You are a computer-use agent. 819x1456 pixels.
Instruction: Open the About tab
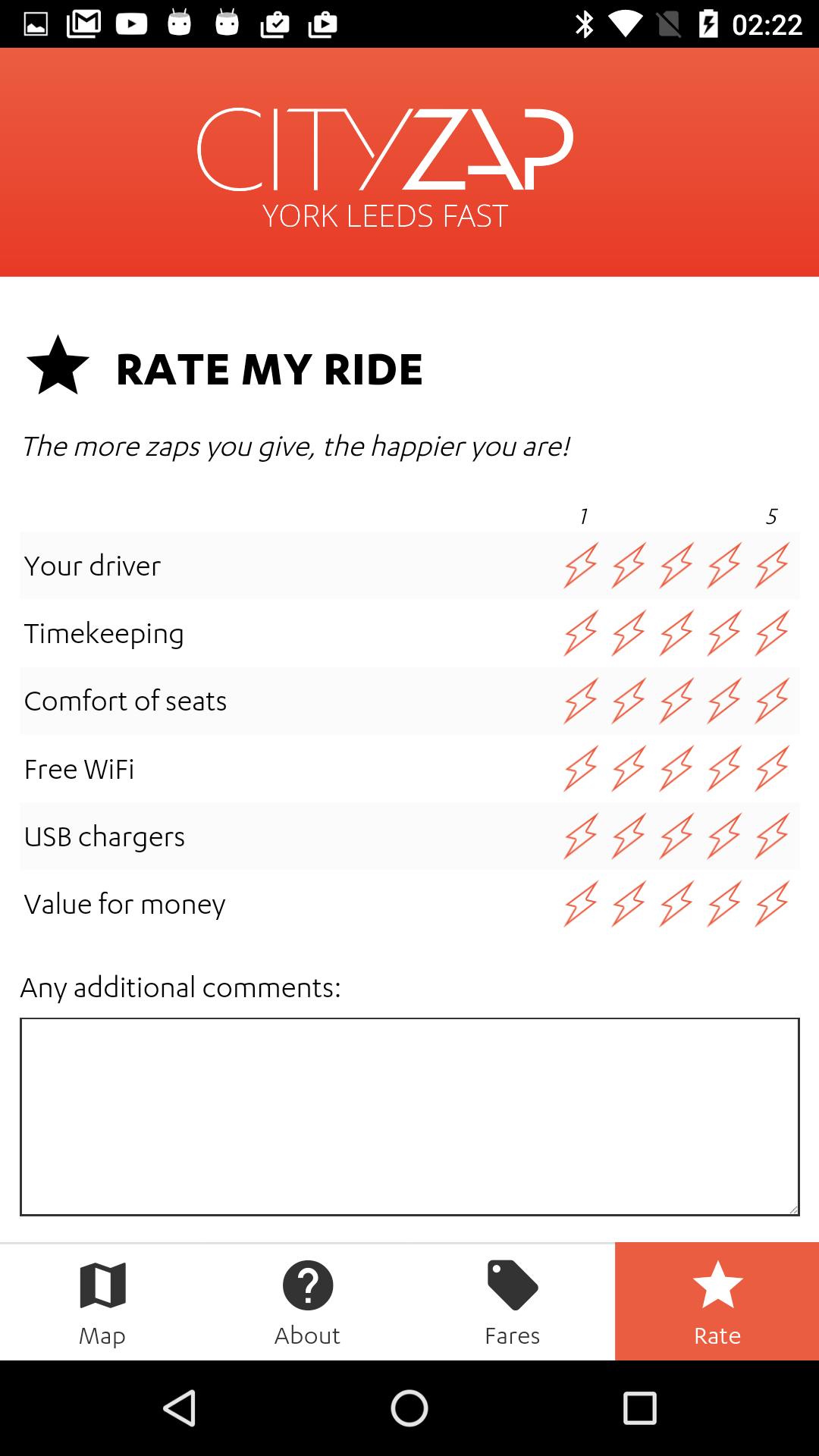point(307,1301)
